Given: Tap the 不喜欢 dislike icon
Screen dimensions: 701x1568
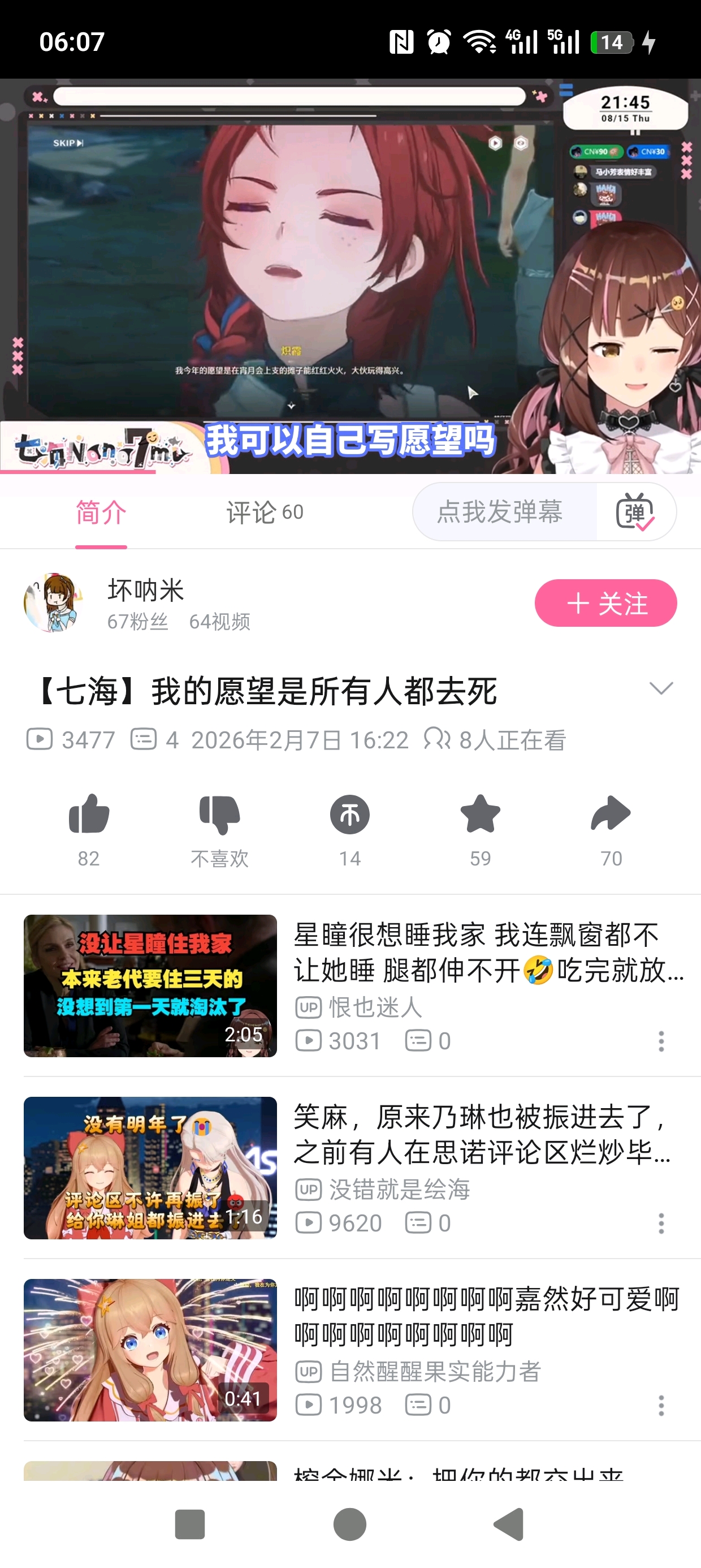Looking at the screenshot, I should tap(220, 815).
